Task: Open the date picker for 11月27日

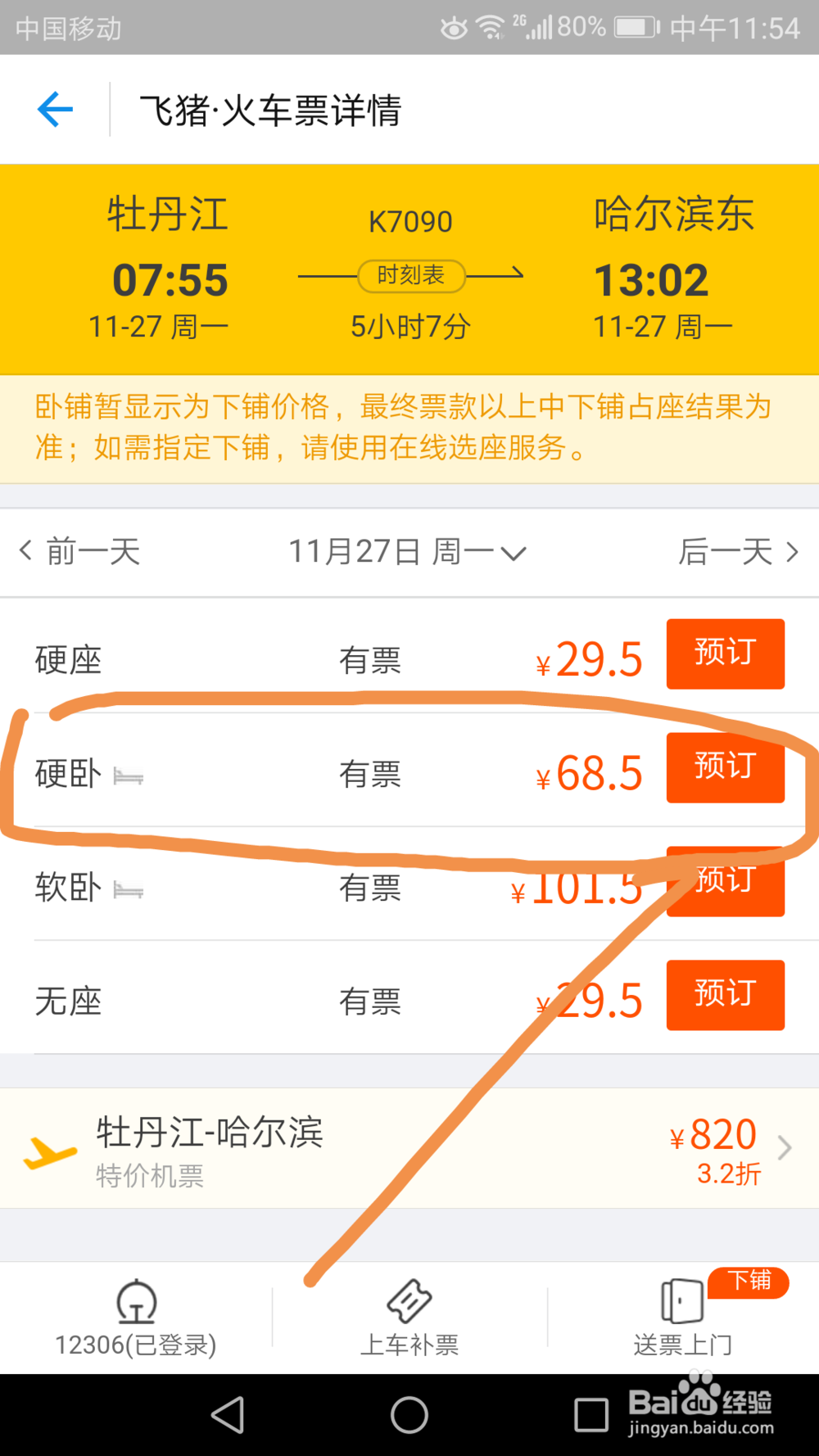Action: click(408, 551)
